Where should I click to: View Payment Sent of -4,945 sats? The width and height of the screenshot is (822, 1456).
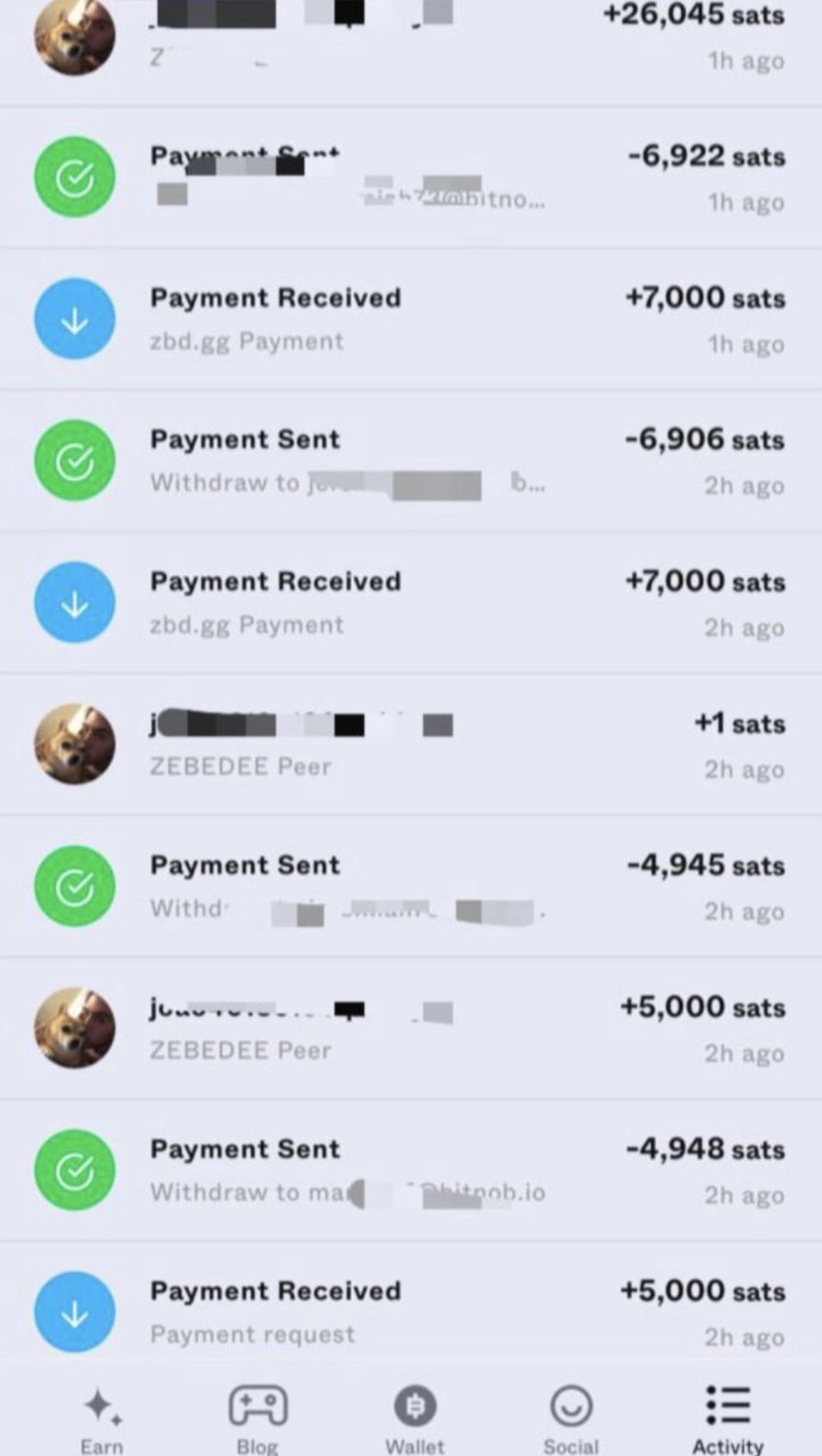point(410,885)
